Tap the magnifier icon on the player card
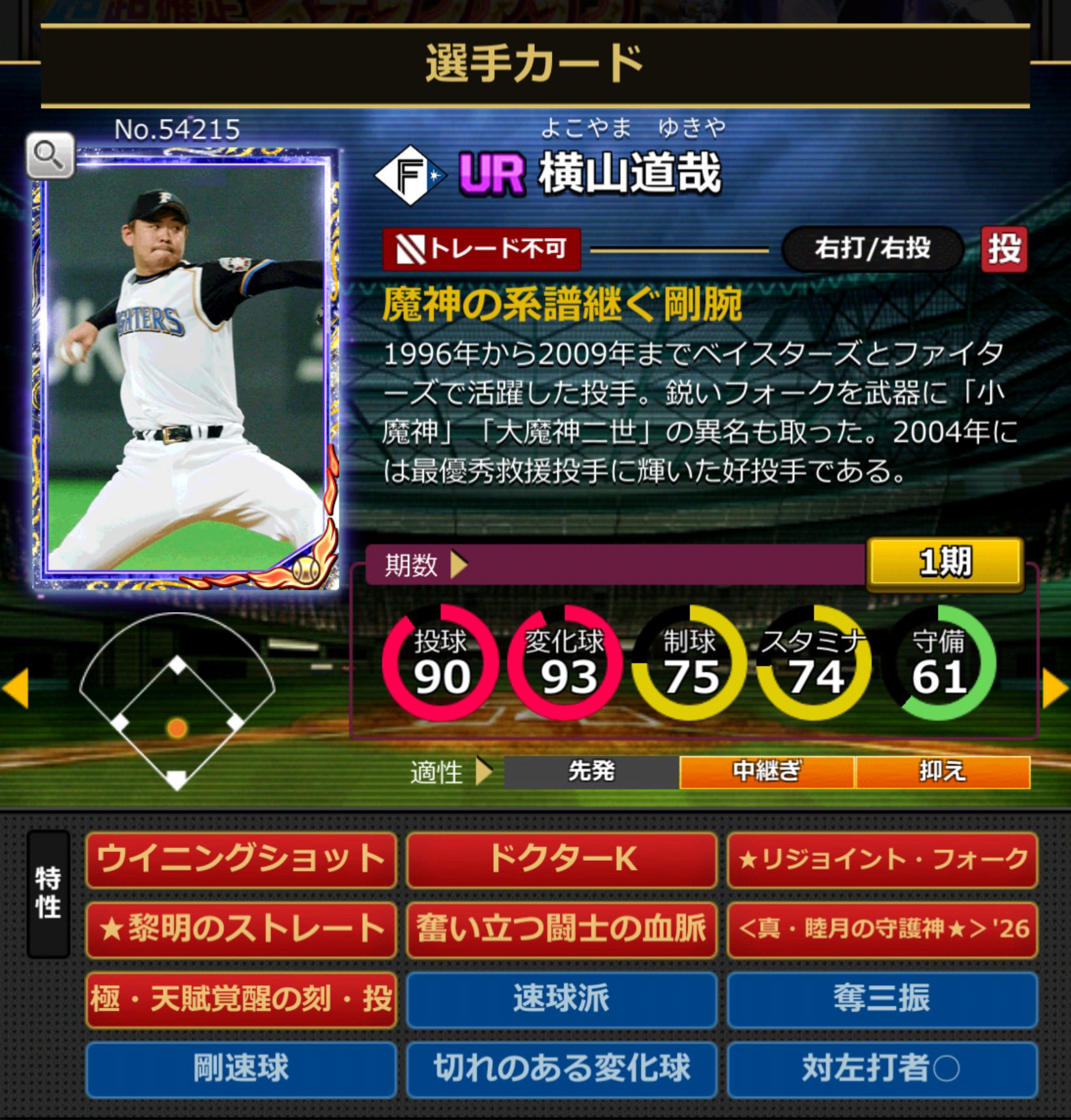The height and width of the screenshot is (1120, 1071). coord(50,156)
